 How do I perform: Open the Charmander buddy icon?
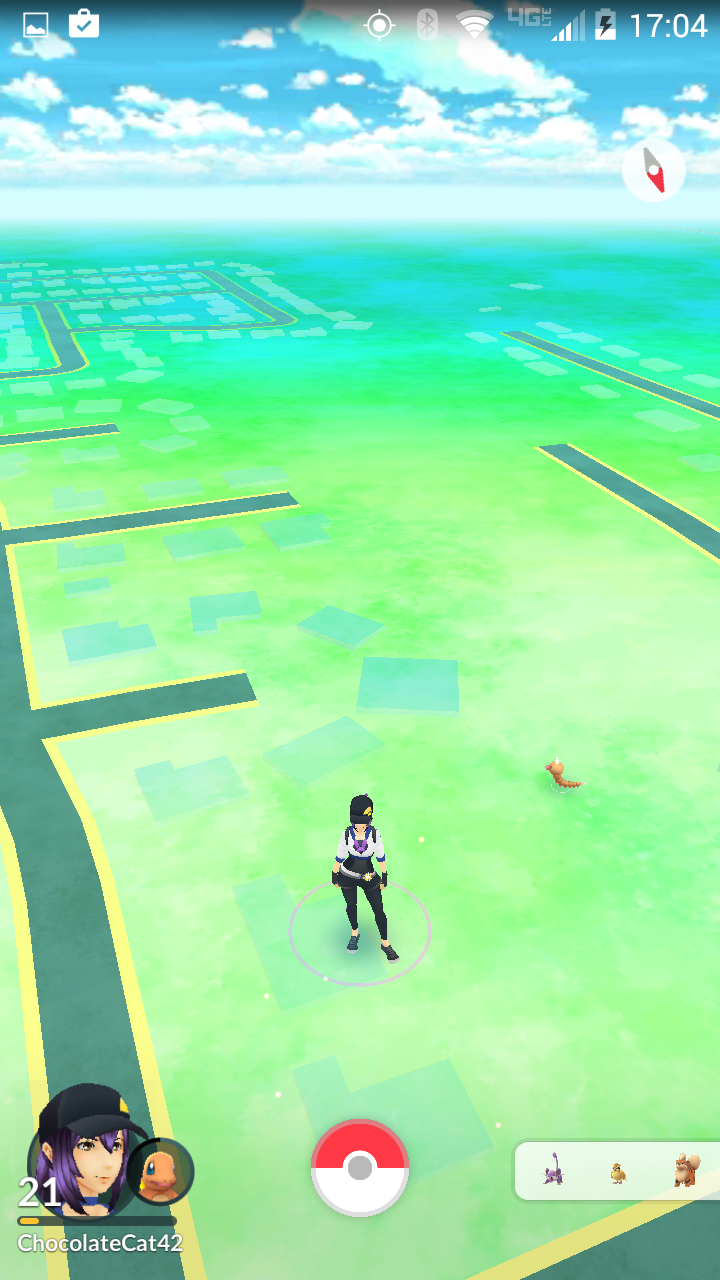coord(160,1172)
